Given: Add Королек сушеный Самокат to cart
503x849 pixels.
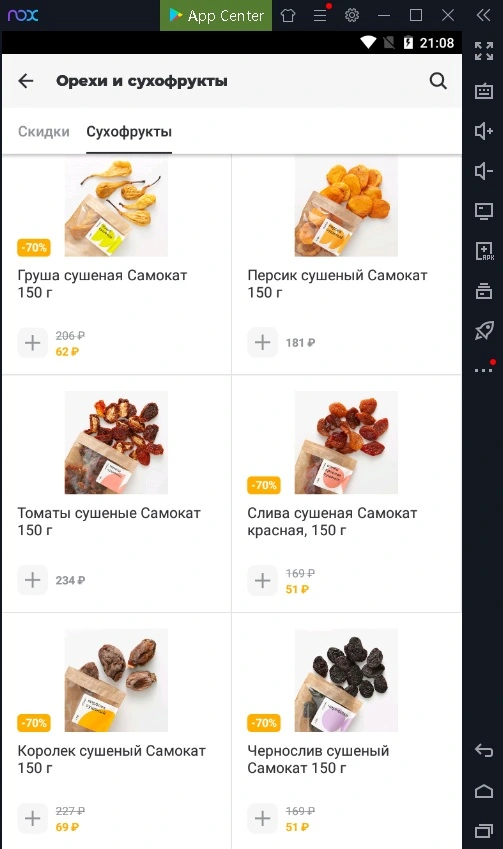Looking at the screenshot, I should (32, 818).
